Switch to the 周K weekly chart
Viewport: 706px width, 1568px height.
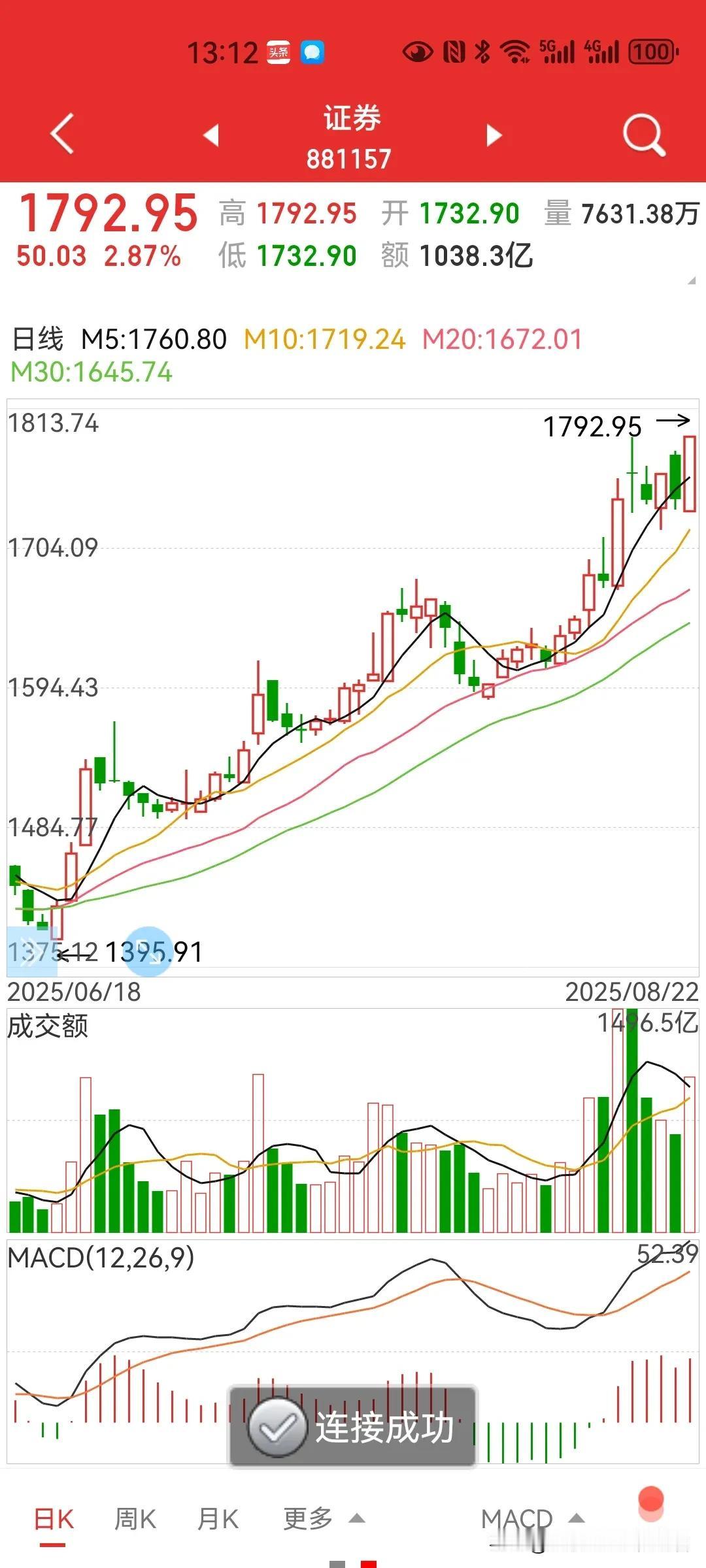click(x=135, y=1520)
